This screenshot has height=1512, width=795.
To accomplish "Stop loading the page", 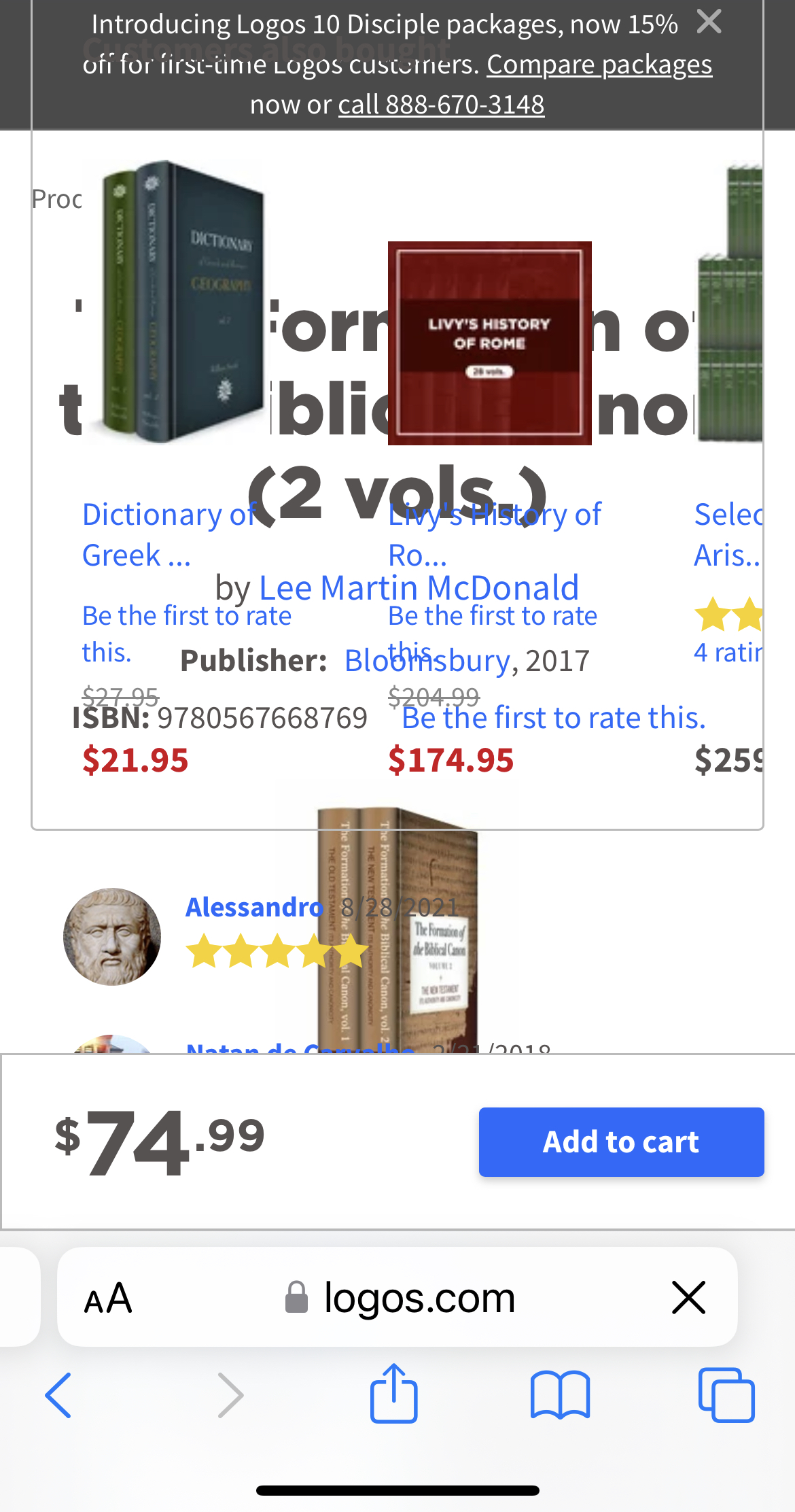I will 688,1297.
